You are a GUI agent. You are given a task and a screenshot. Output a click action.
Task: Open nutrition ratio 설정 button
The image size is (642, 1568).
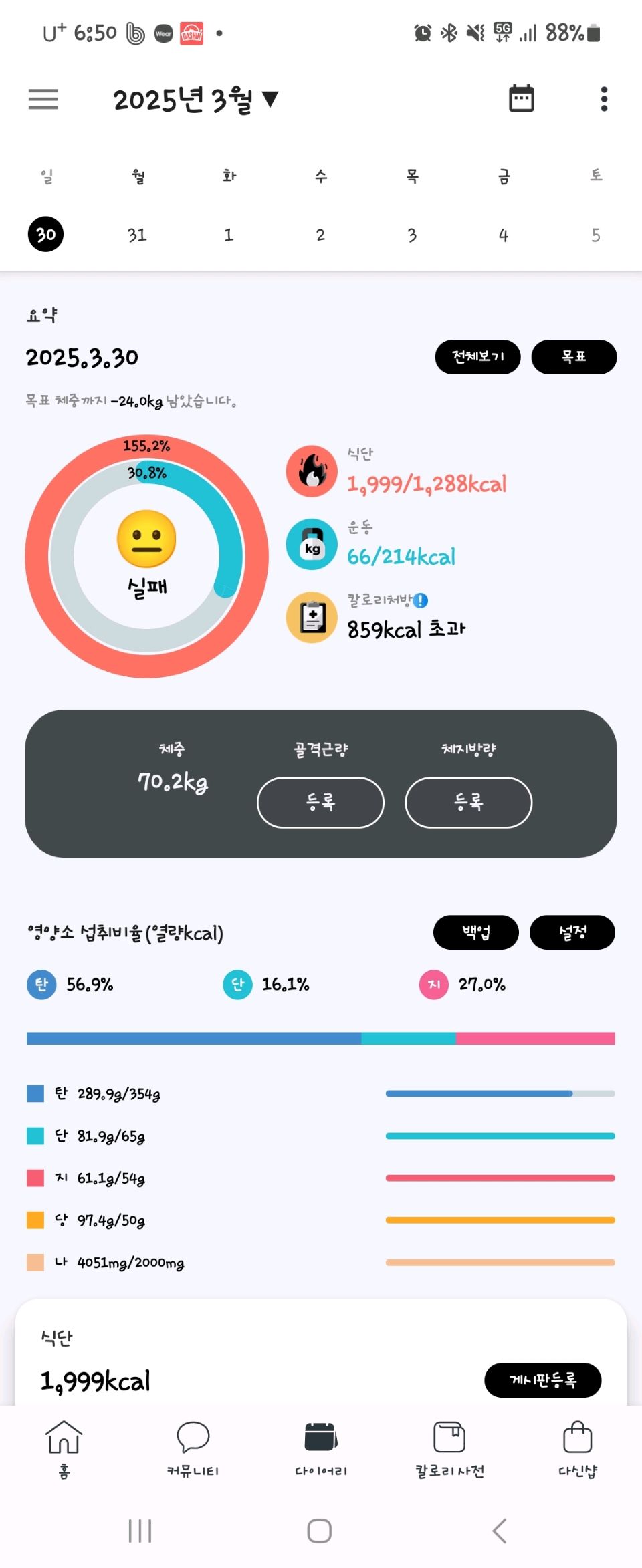click(572, 932)
